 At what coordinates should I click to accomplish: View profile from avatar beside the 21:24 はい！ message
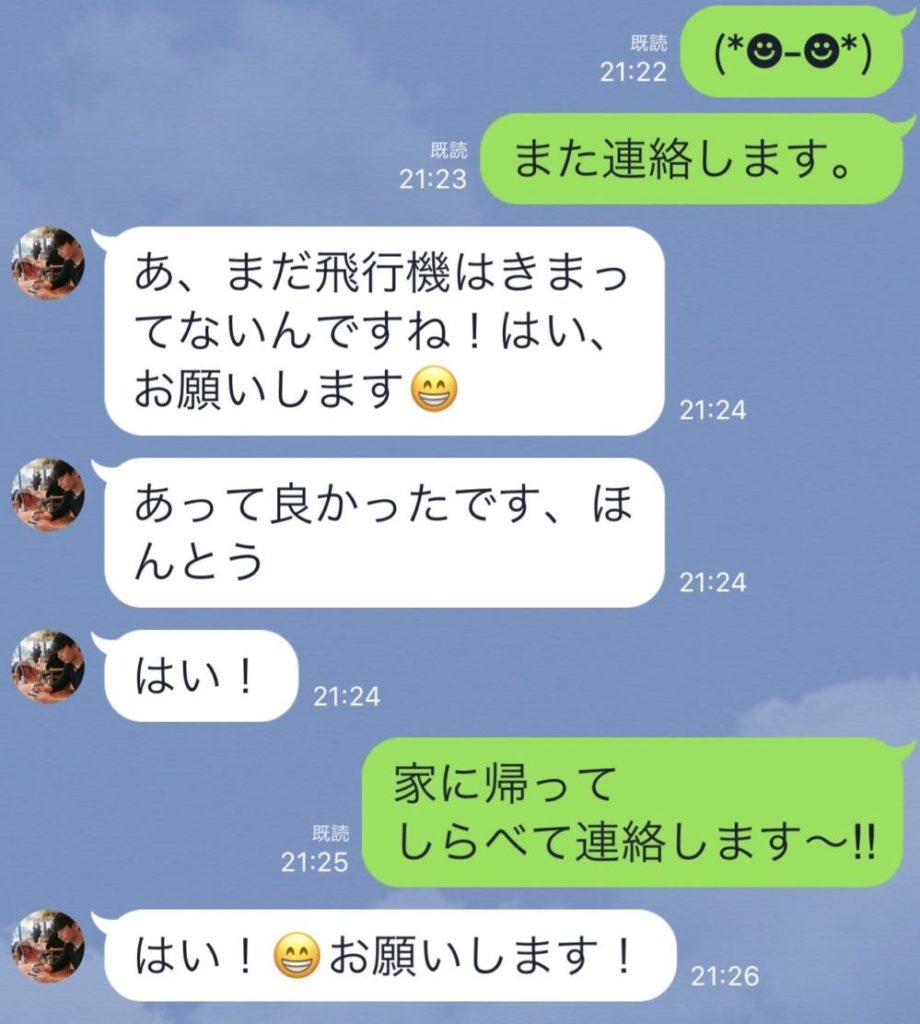tap(47, 666)
